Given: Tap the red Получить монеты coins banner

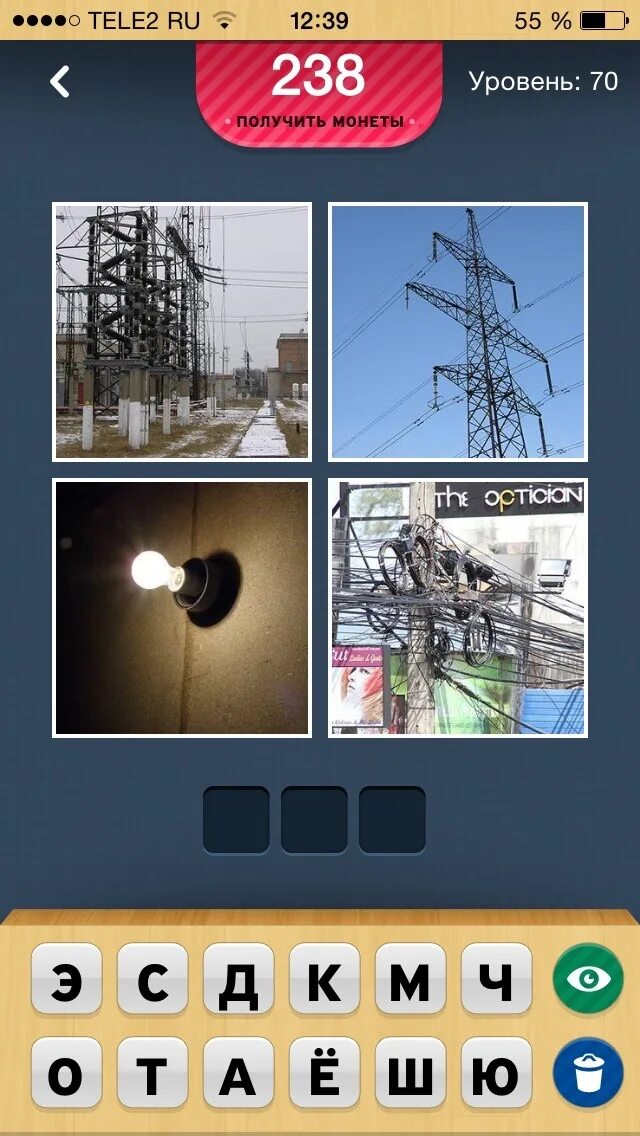Looking at the screenshot, I should coord(320,92).
